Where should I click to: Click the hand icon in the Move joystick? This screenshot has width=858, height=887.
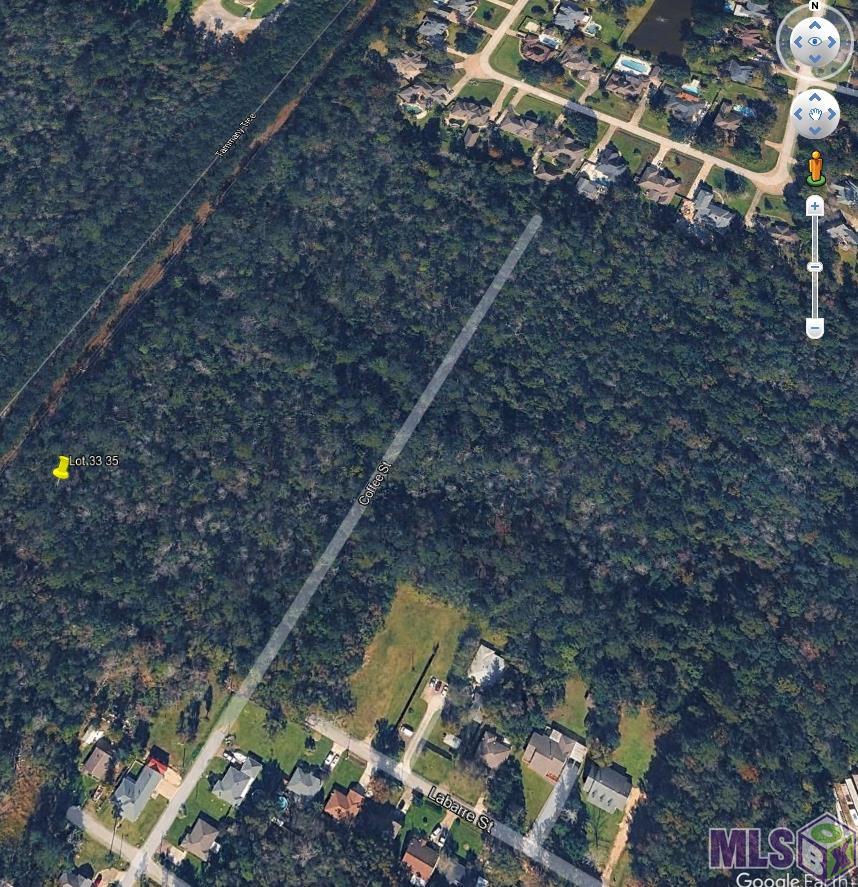(x=815, y=113)
